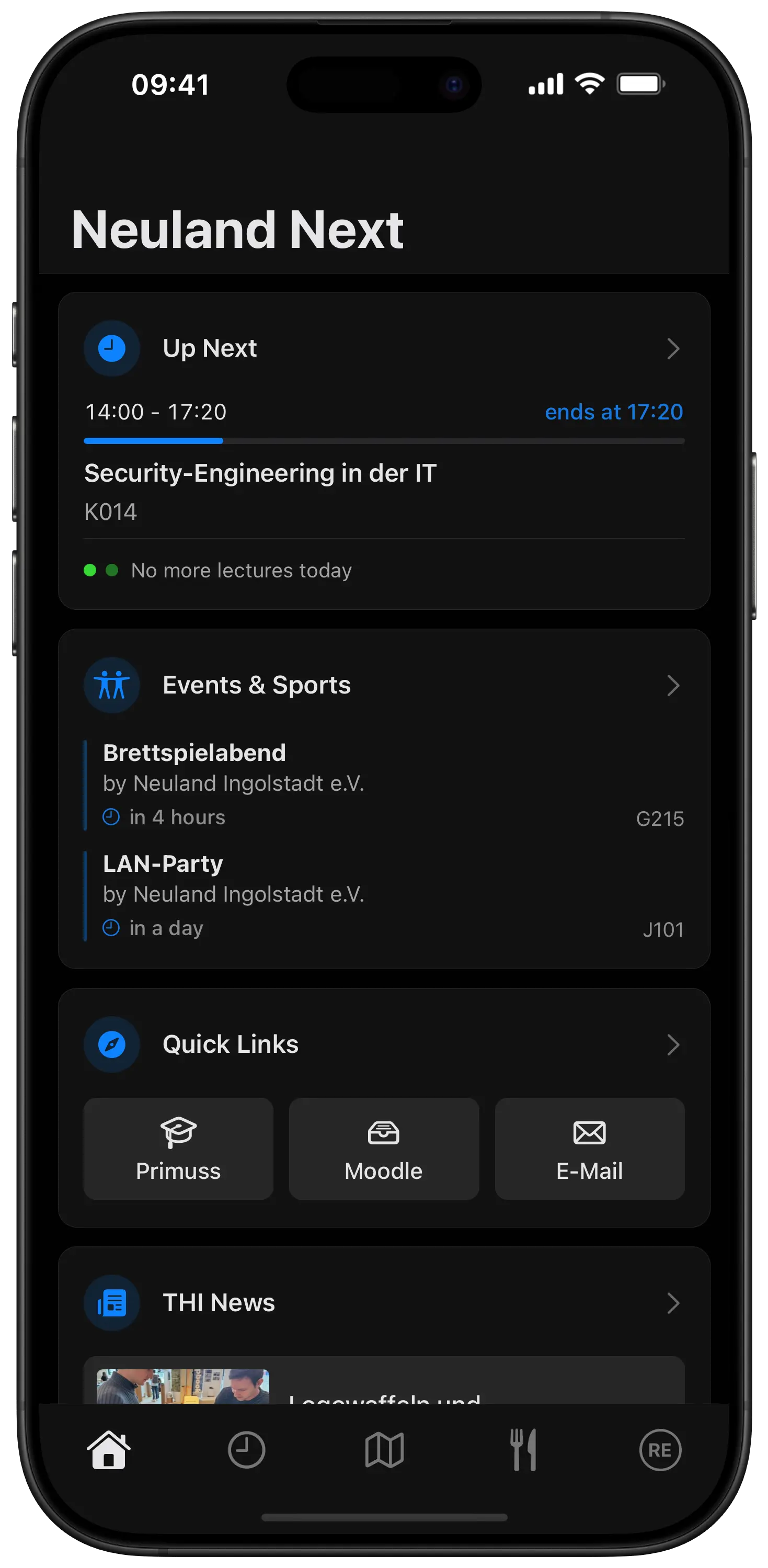
Task: Select the fork-and-knife canteen icon
Action: point(522,1450)
